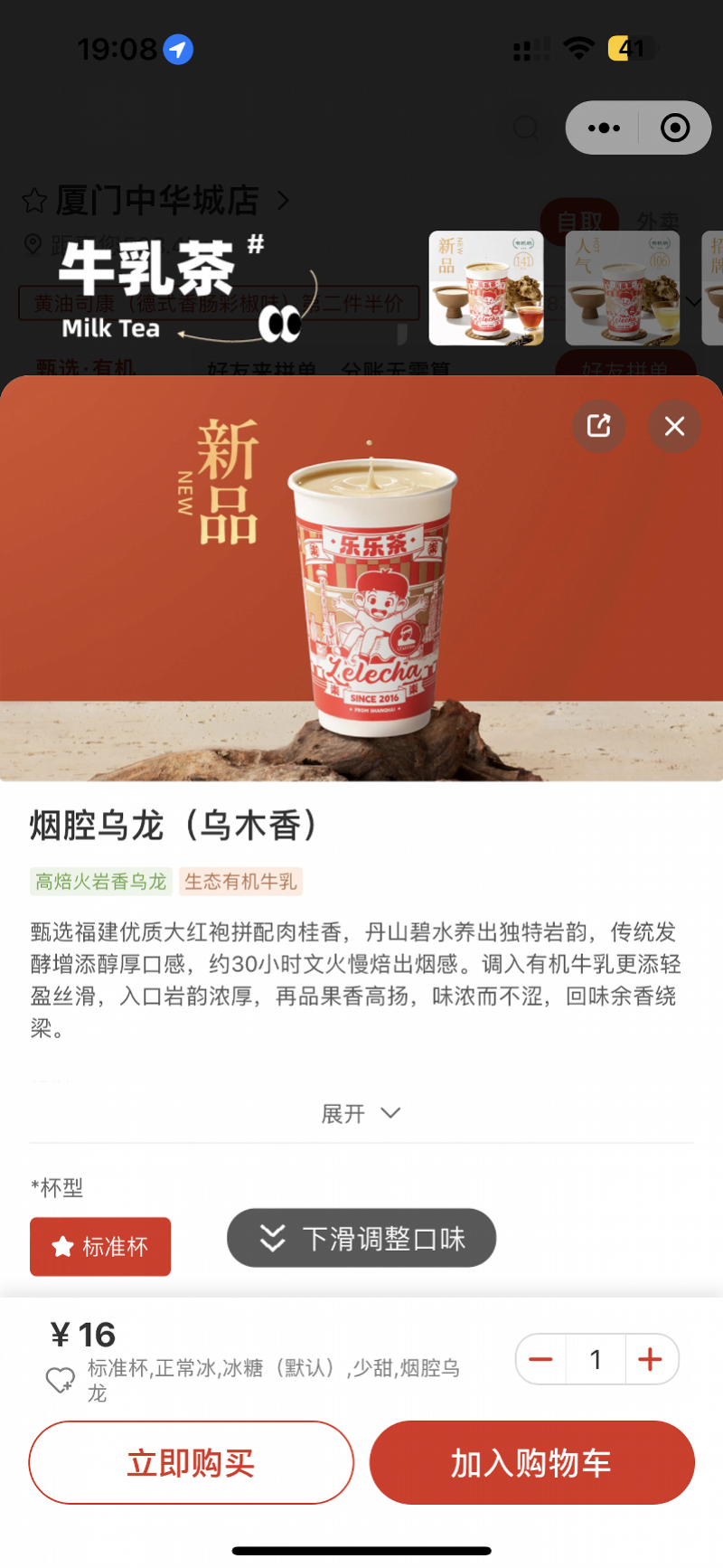The height and width of the screenshot is (1568, 723).
Task: Add drink to favorites with heart icon
Action: (61, 1380)
